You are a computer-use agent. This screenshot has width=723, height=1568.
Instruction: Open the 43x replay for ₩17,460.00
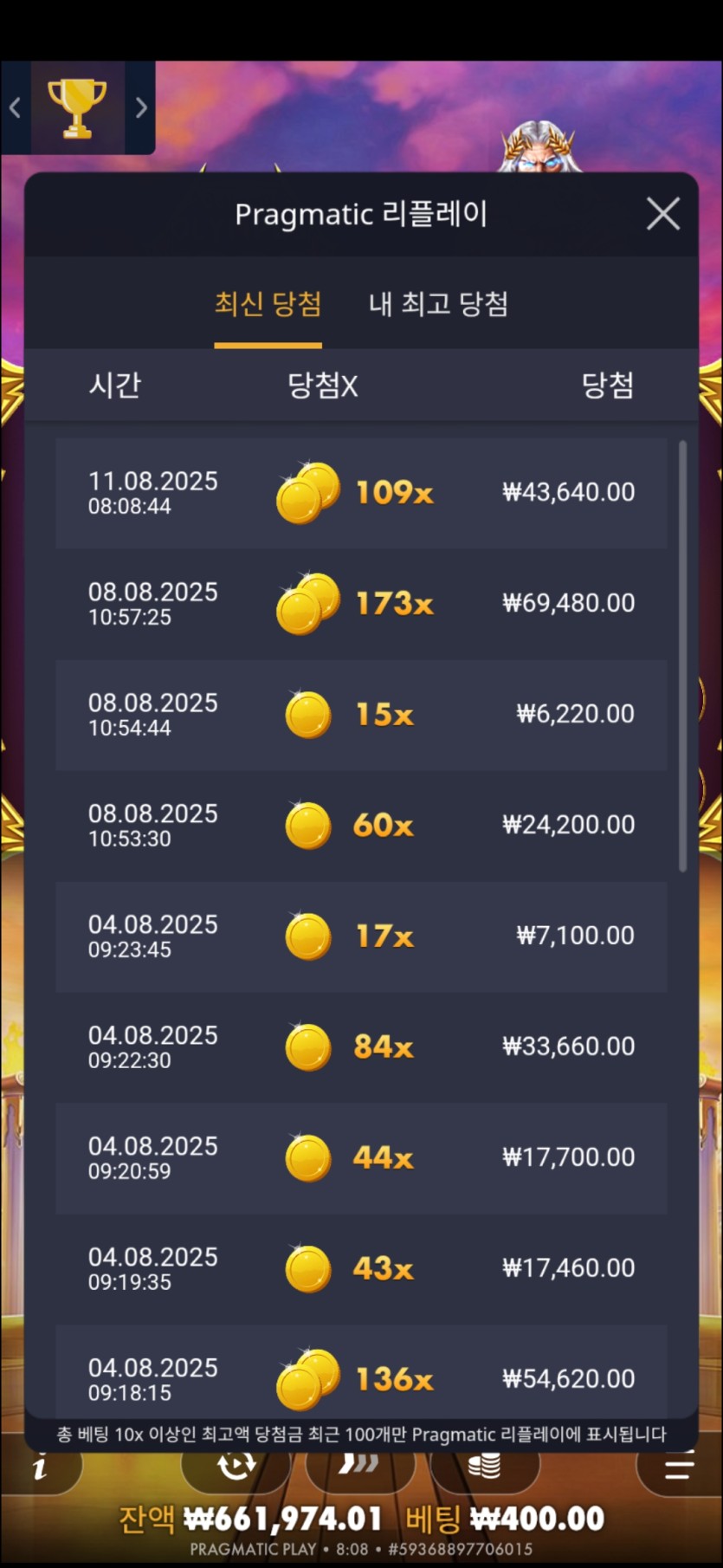pyautogui.click(x=361, y=1269)
